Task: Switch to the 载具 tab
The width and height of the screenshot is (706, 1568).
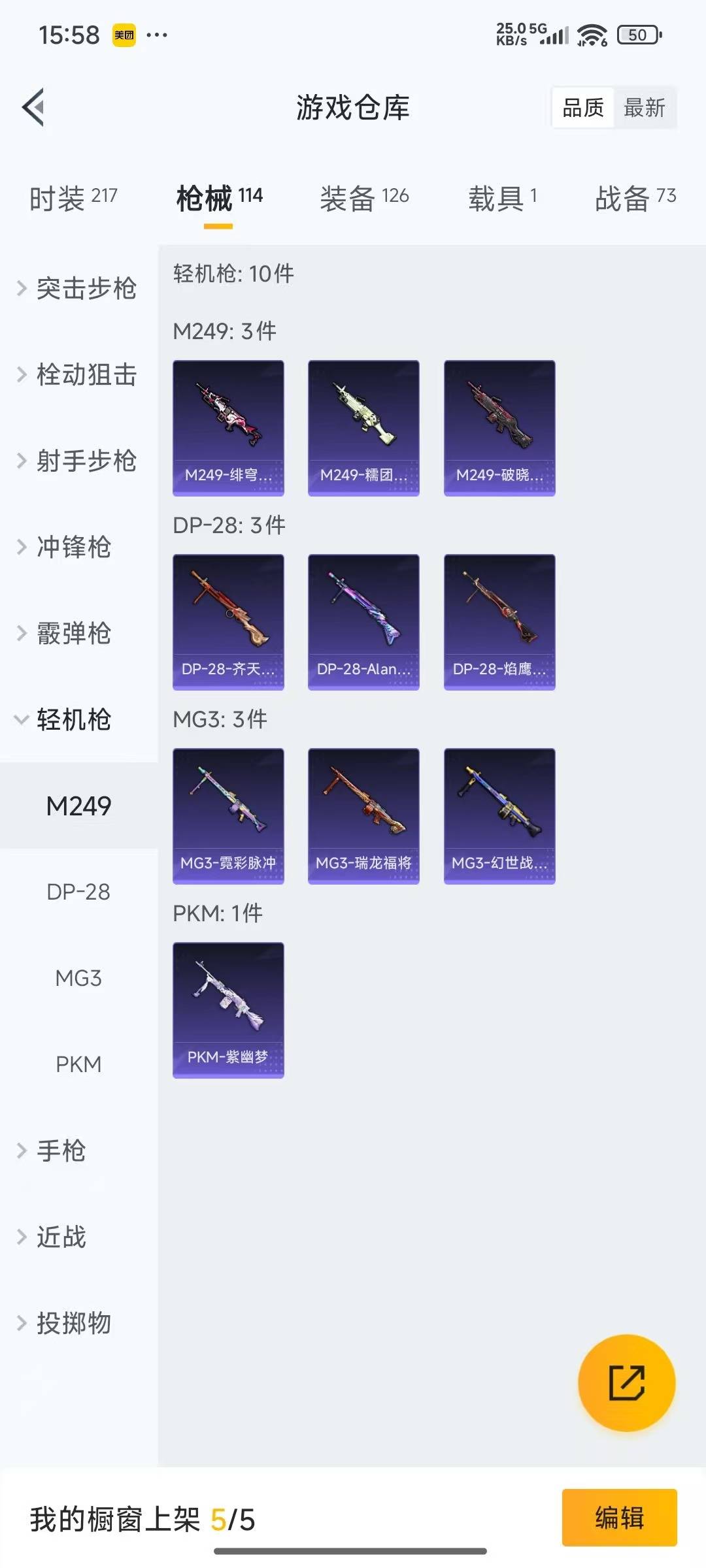Action: point(502,198)
